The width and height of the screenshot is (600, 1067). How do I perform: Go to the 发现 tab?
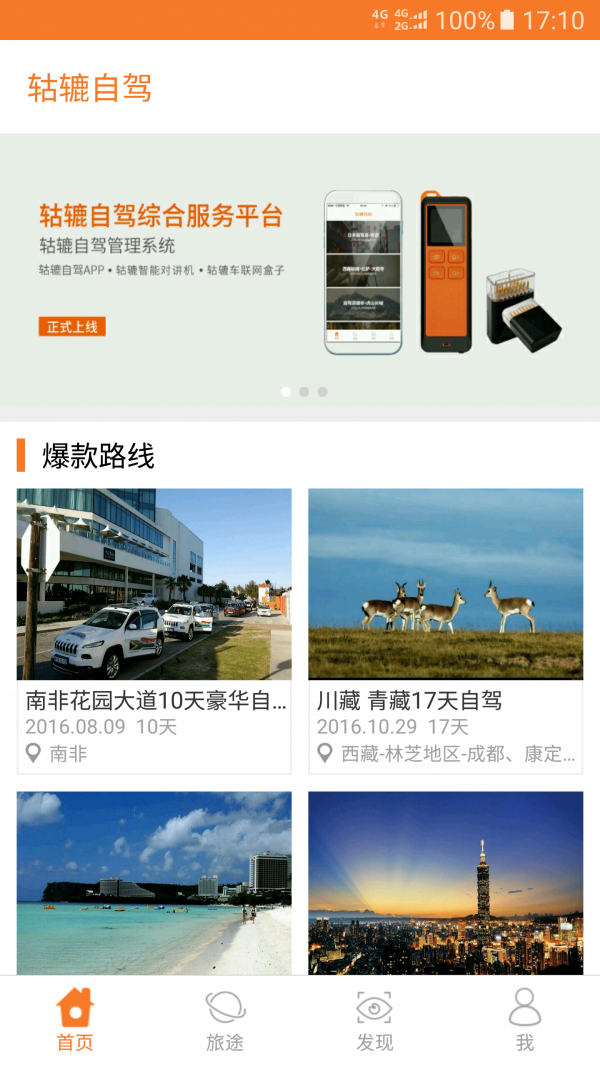[375, 1020]
